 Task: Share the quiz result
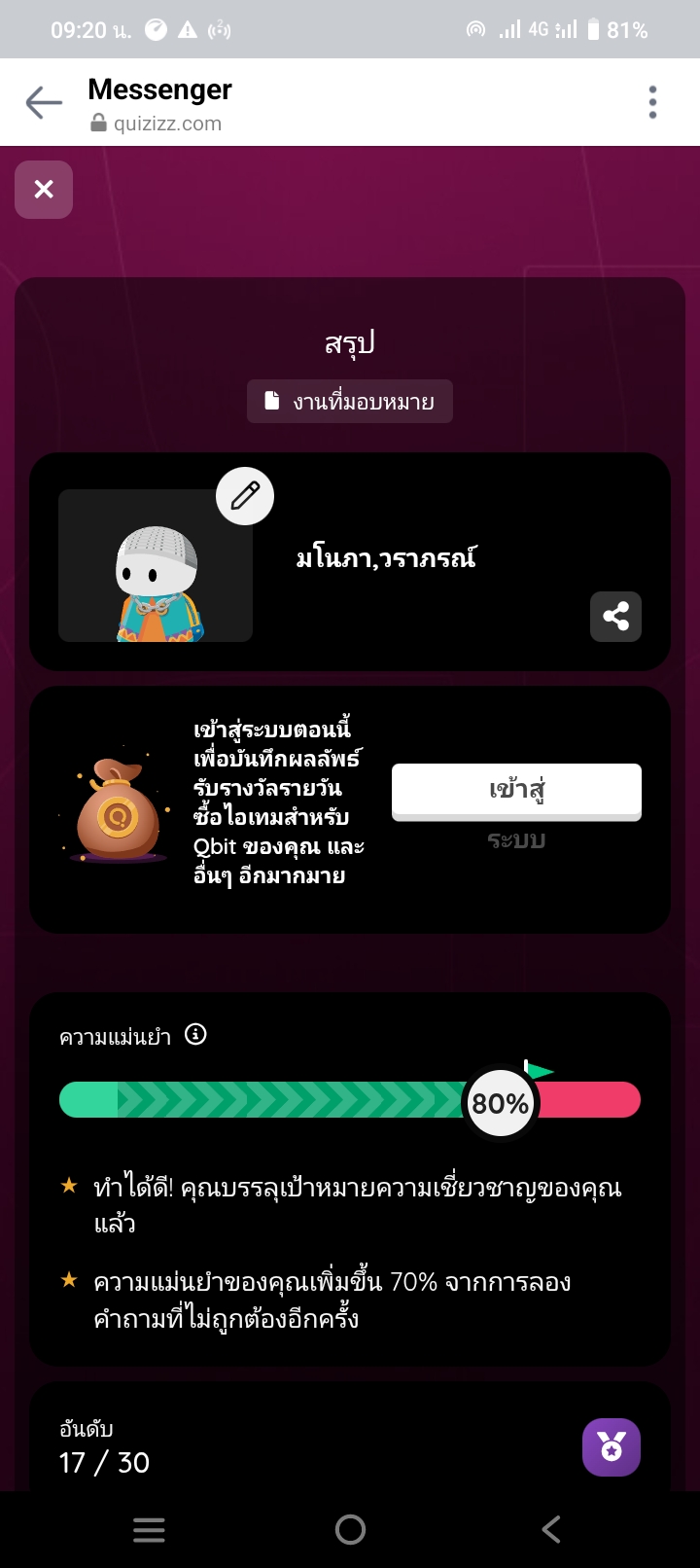pyautogui.click(x=615, y=617)
